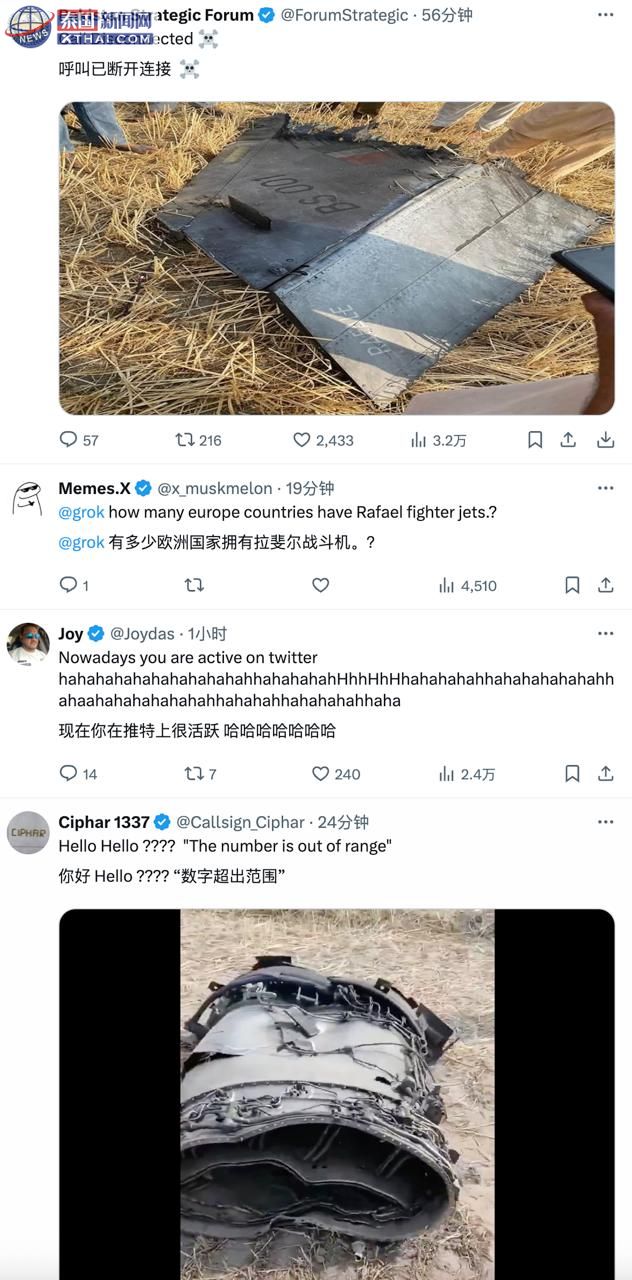View Joy's profile avatar
The image size is (632, 1280).
pos(28,643)
